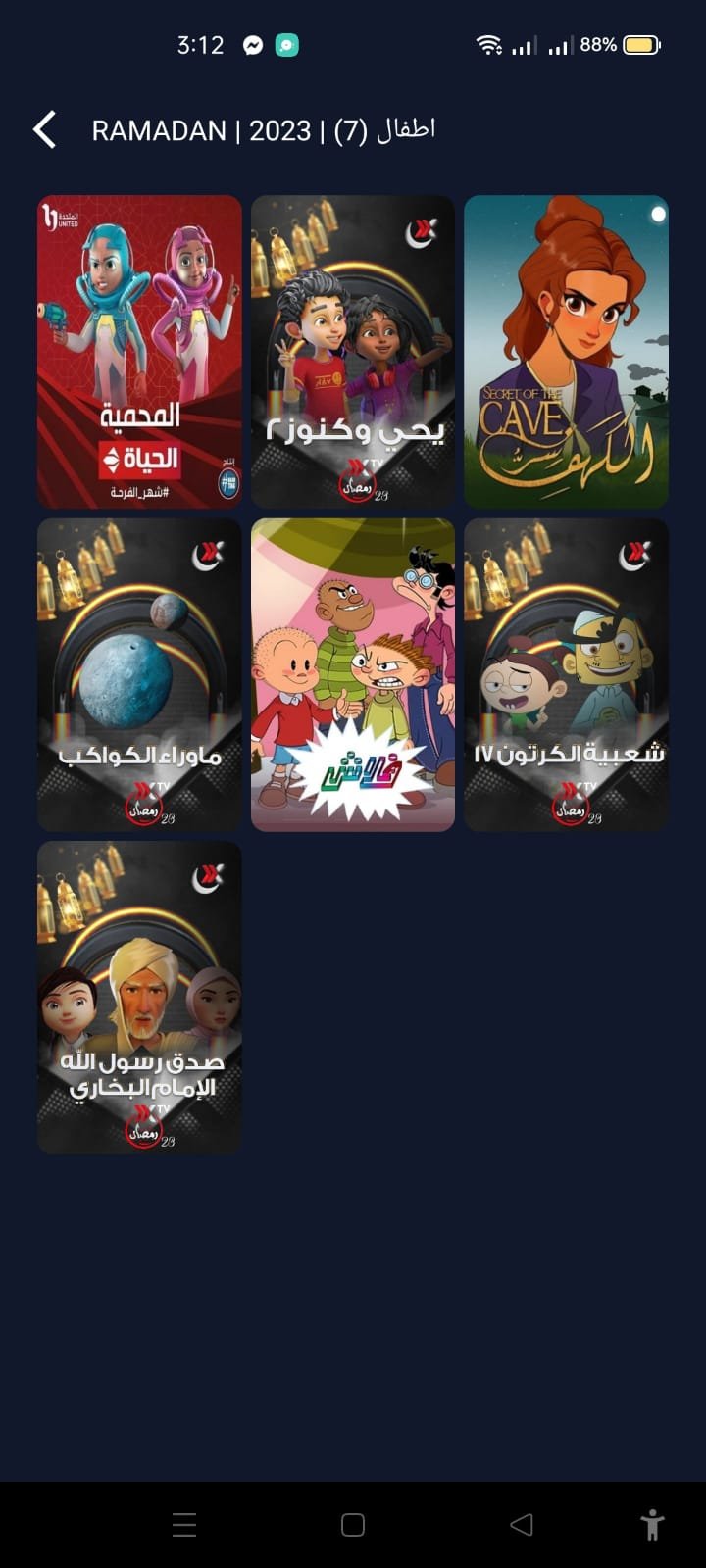Screen dimensions: 706x1568
Task: Open the المحمية show poster
Action: click(x=139, y=351)
